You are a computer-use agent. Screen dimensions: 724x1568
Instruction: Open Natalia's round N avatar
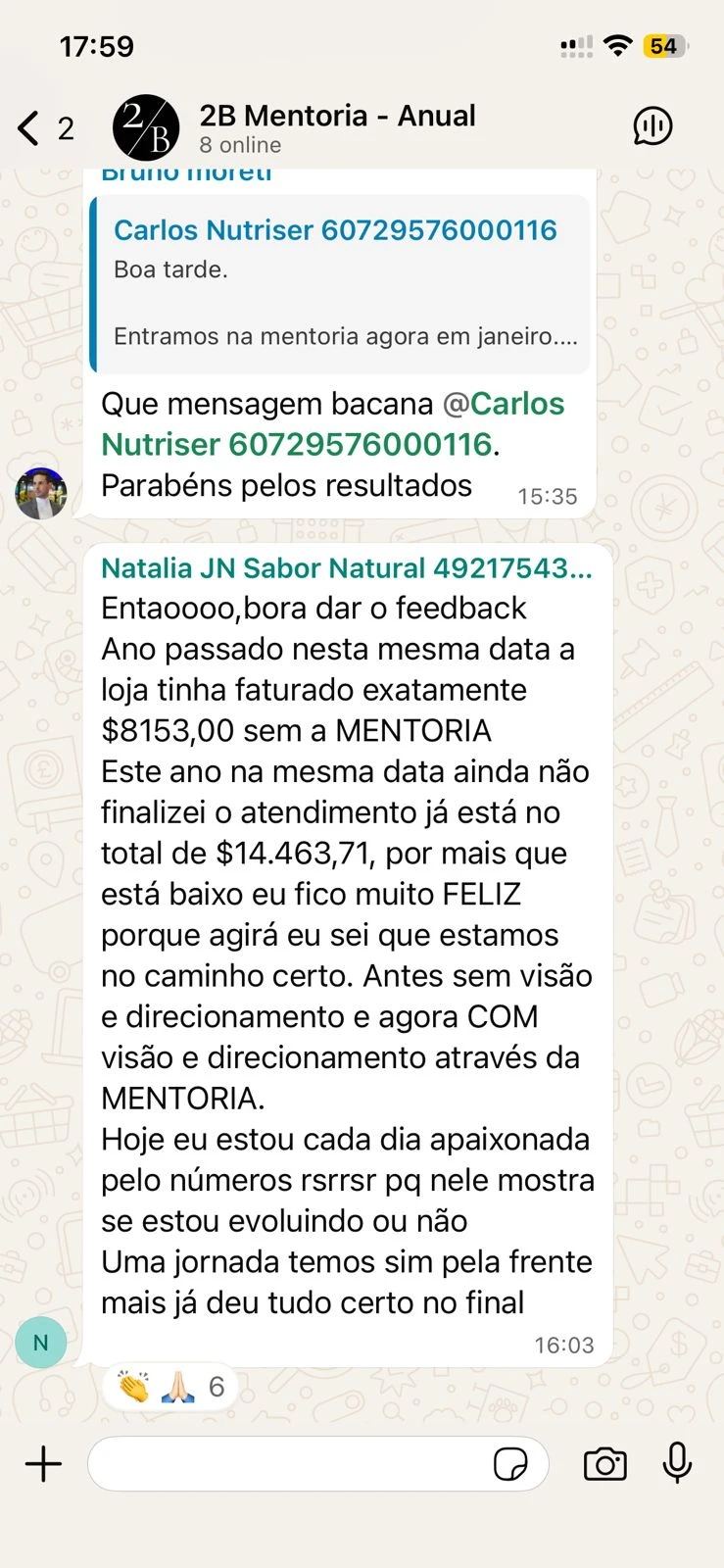coord(41,1343)
